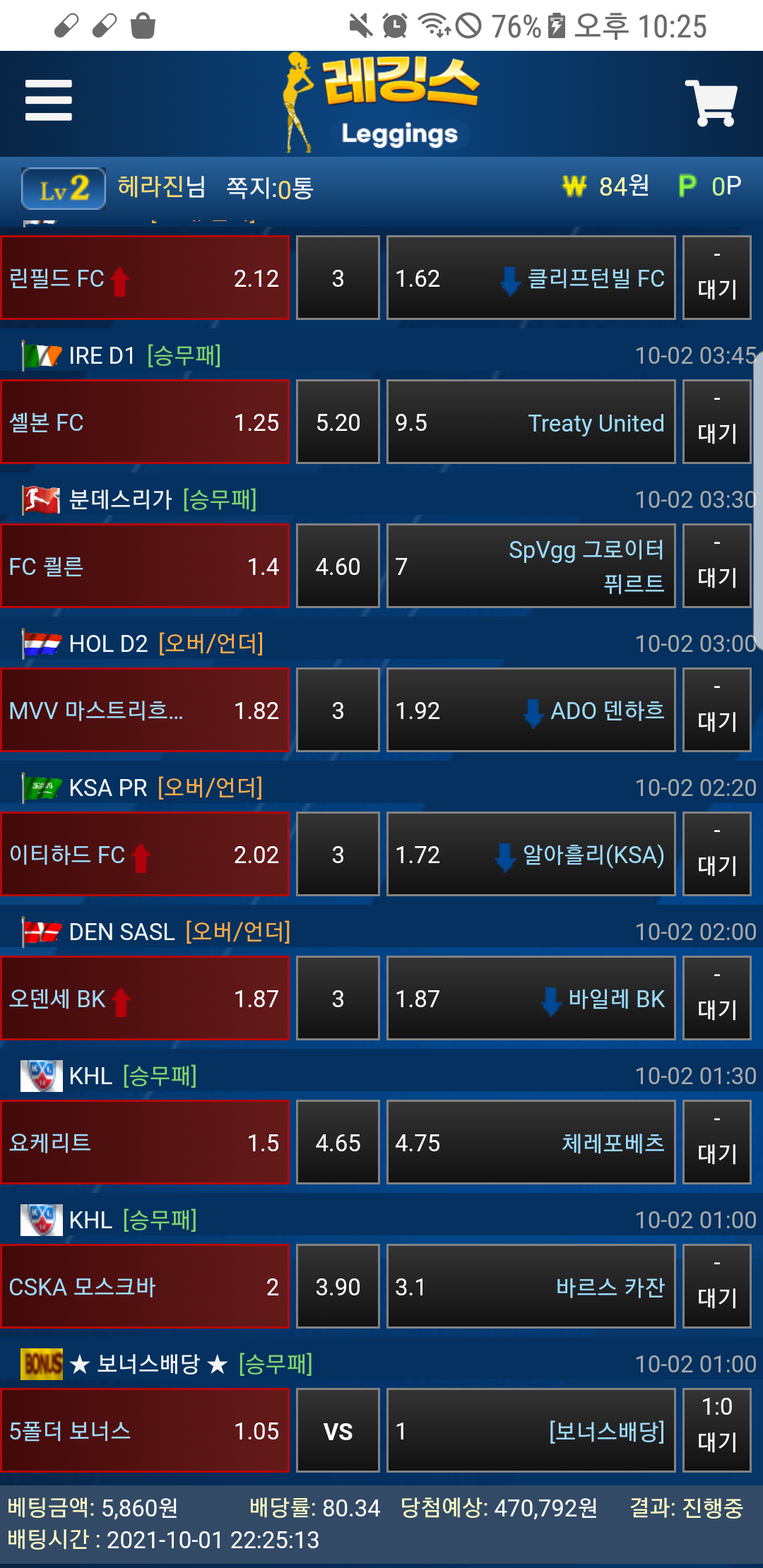The image size is (763, 1568).
Task: Pick Treaty United at 9.5
Action: (531, 422)
